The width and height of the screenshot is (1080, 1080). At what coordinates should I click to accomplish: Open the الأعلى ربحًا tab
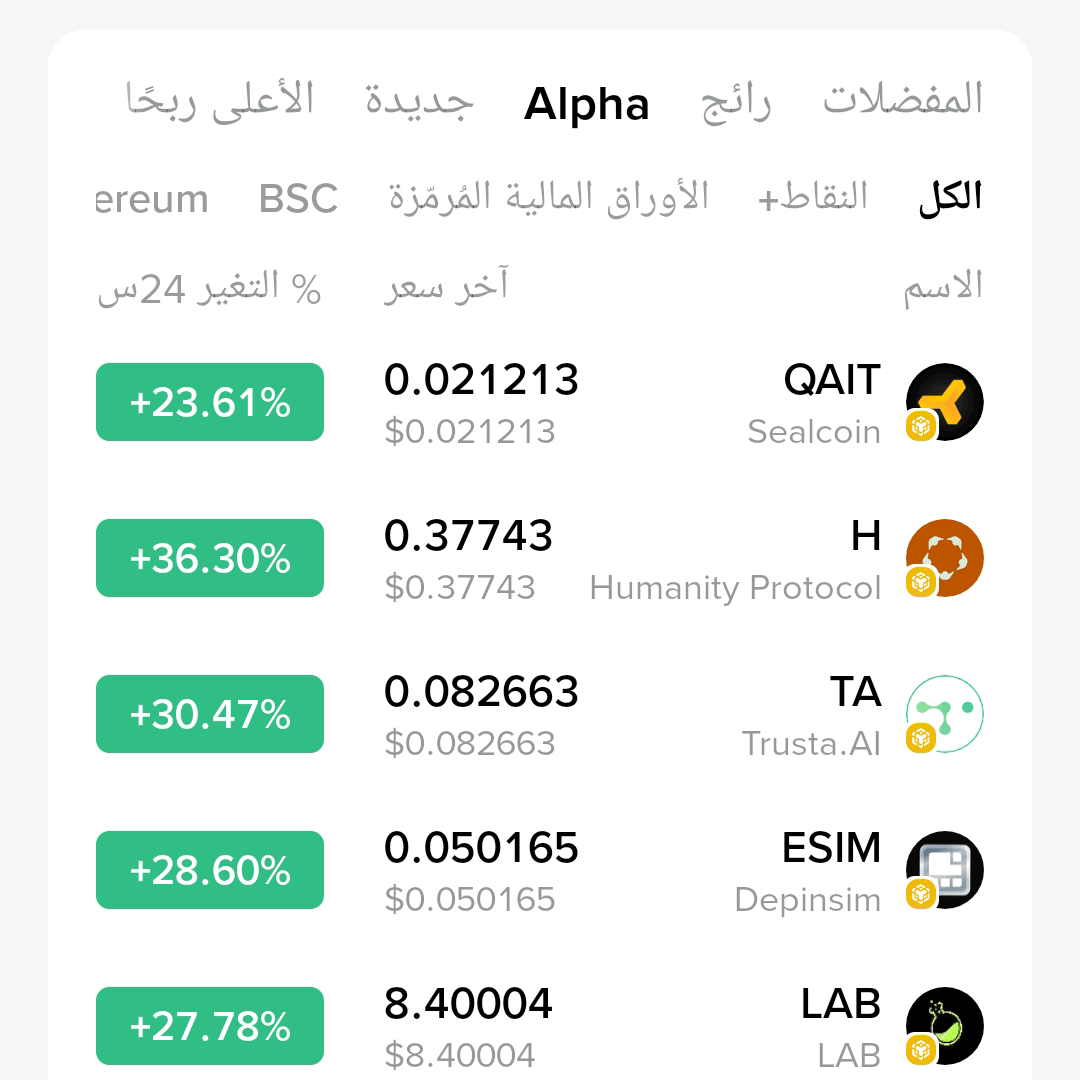220,101
